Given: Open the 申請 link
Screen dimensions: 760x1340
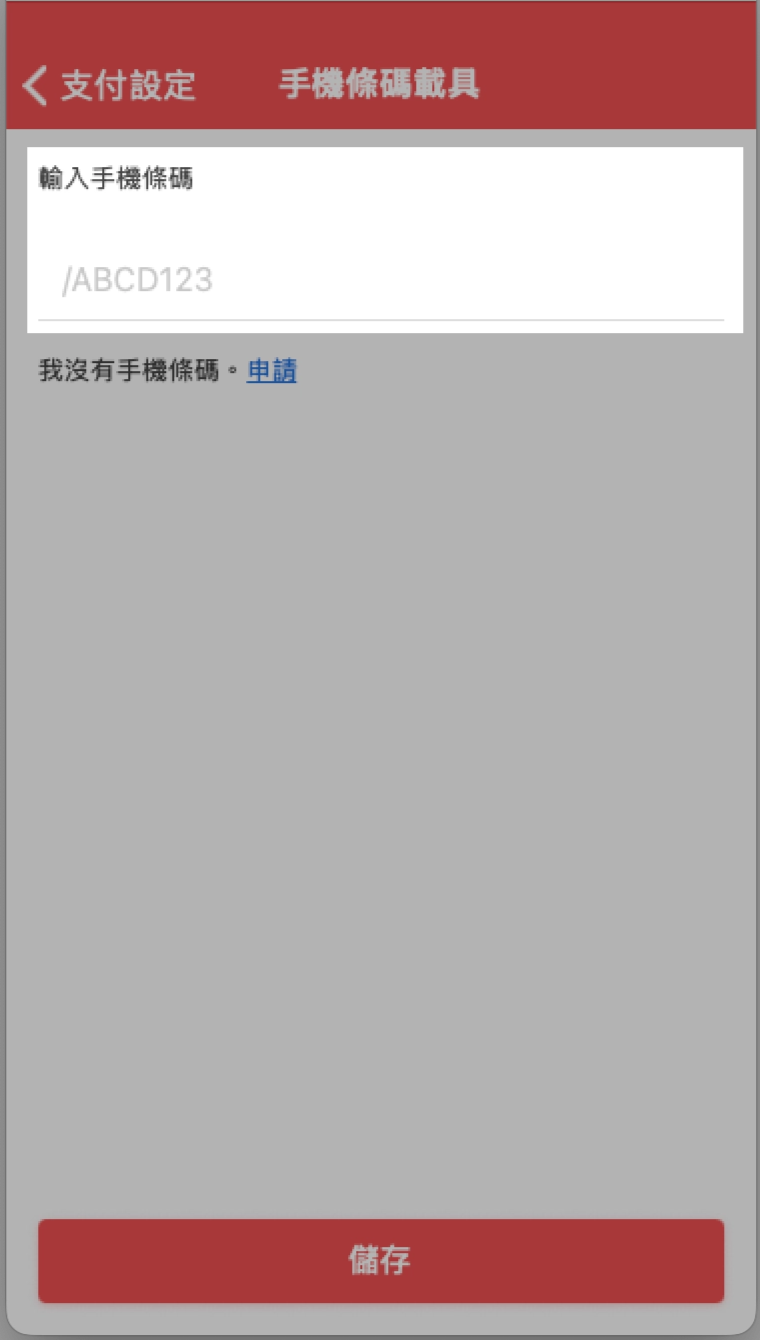Looking at the screenshot, I should [x=272, y=371].
